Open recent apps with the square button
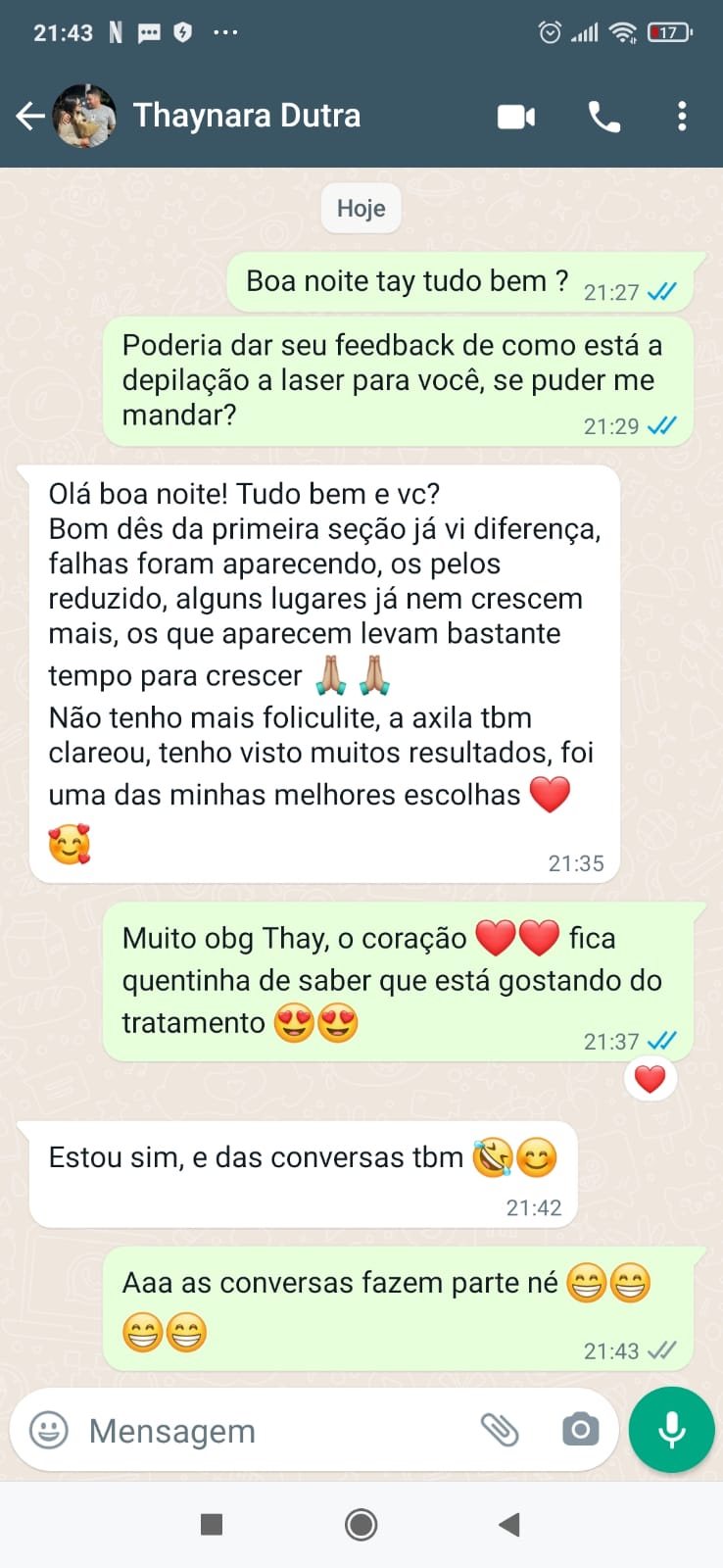Viewport: 723px width, 1568px height. click(x=212, y=1524)
